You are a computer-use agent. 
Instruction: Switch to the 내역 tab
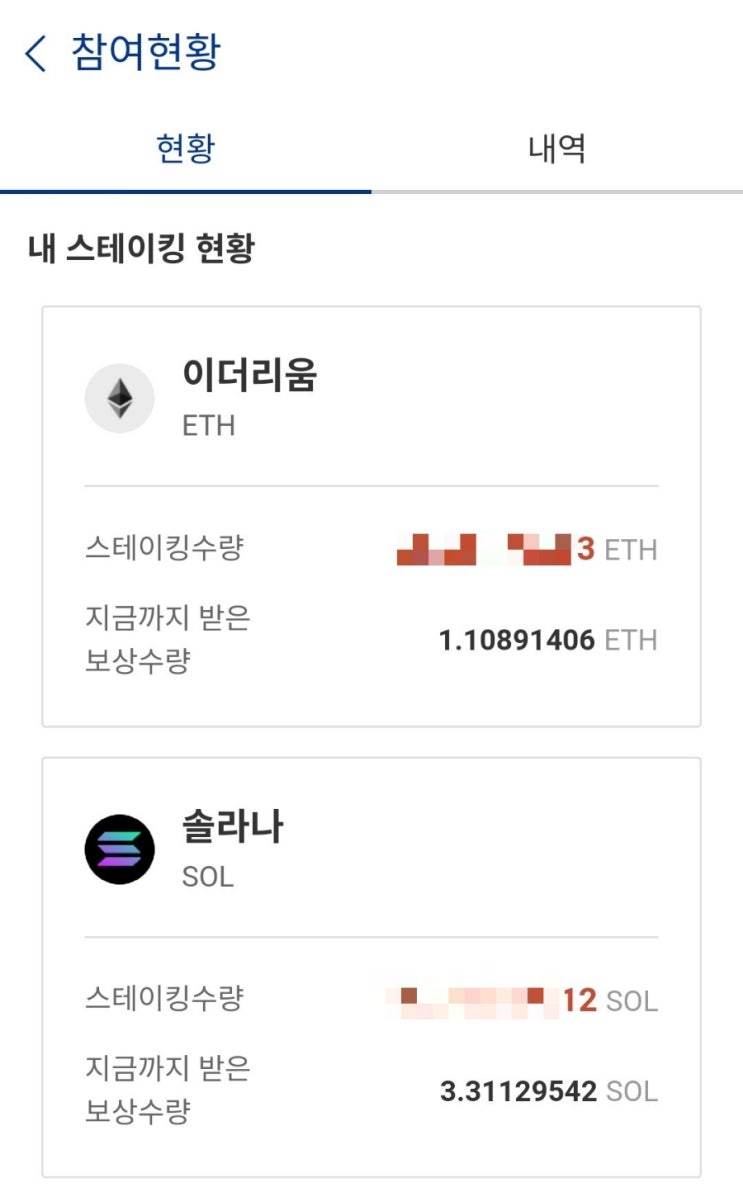click(557, 148)
